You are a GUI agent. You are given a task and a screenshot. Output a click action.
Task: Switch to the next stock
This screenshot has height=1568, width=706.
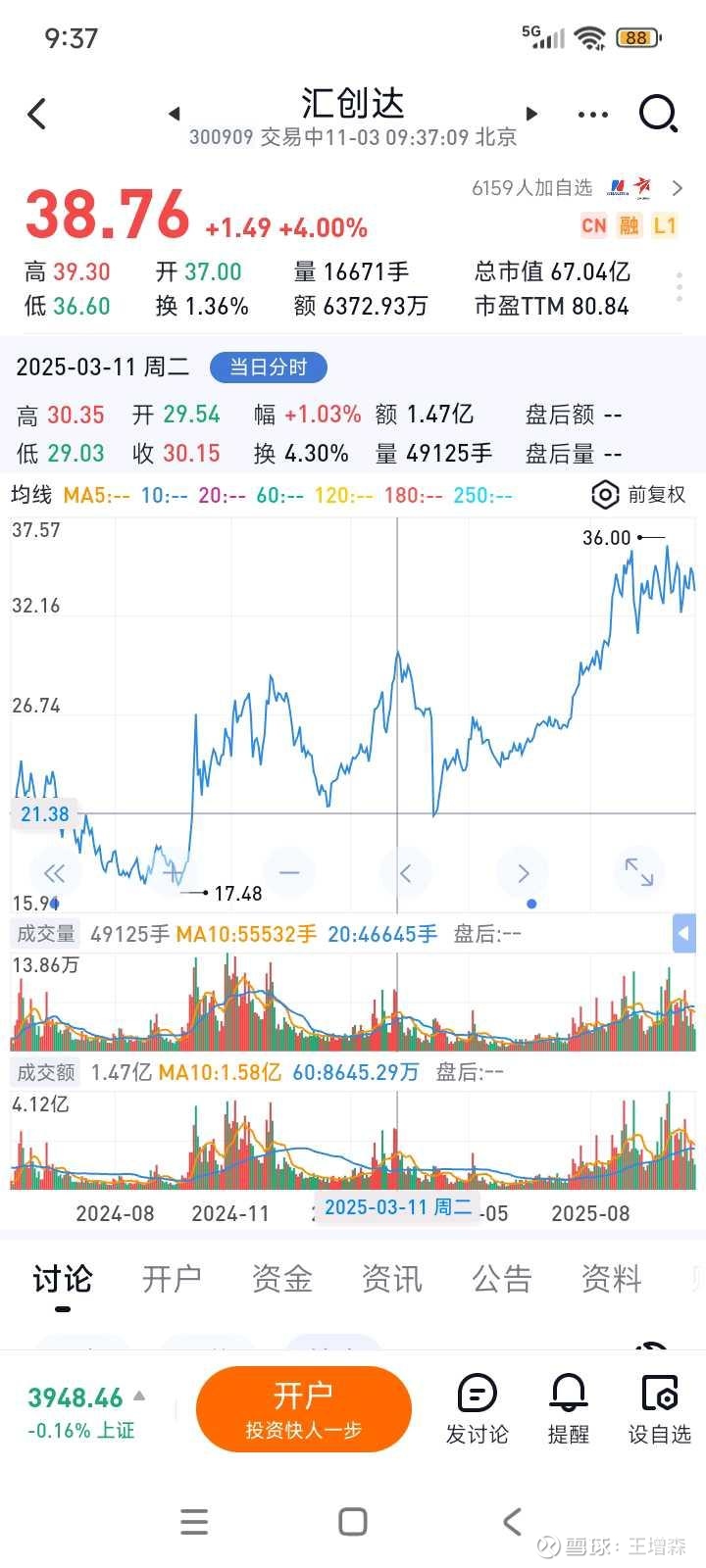click(x=532, y=114)
